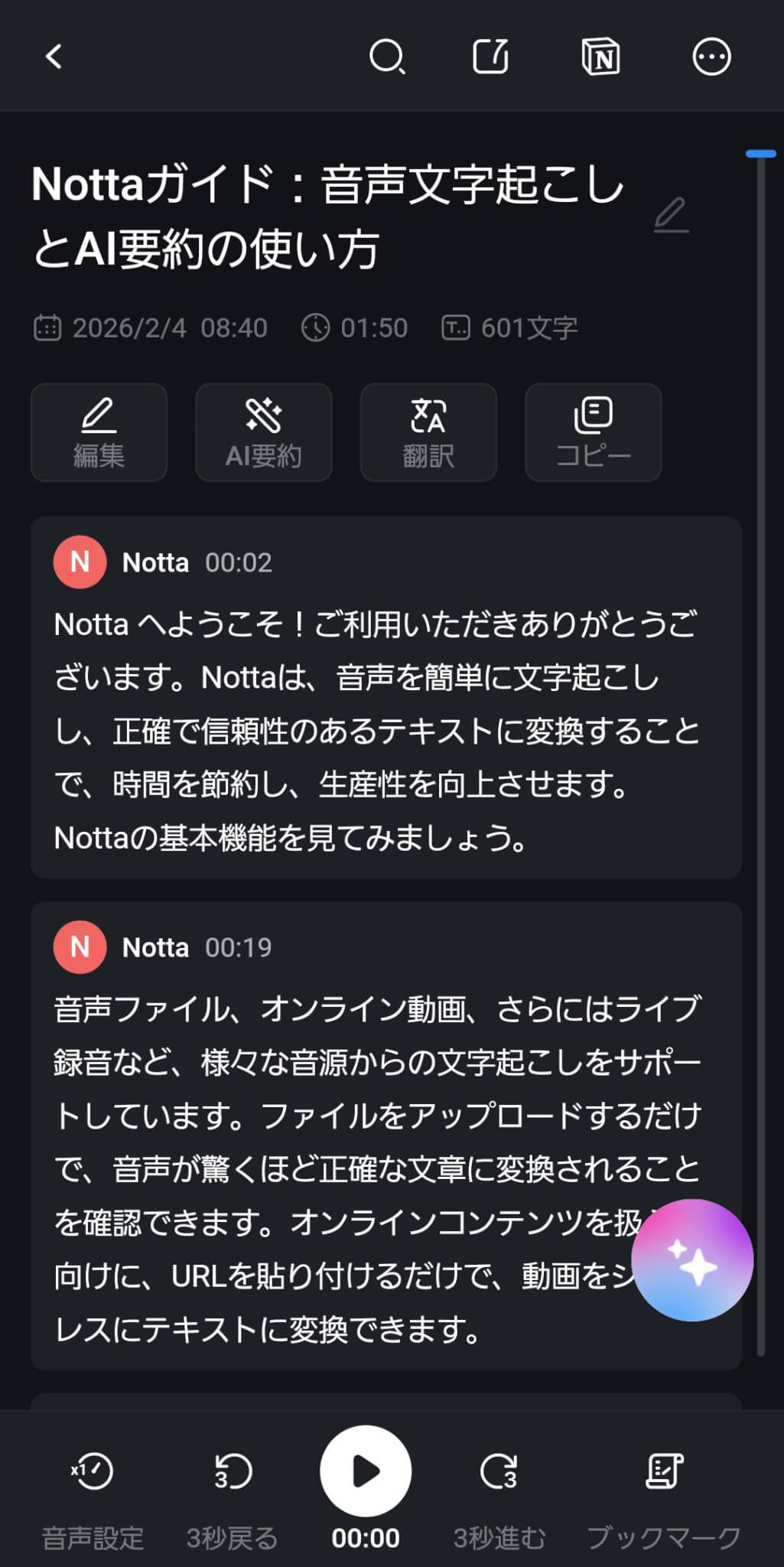Open search in the transcript

tap(386, 57)
